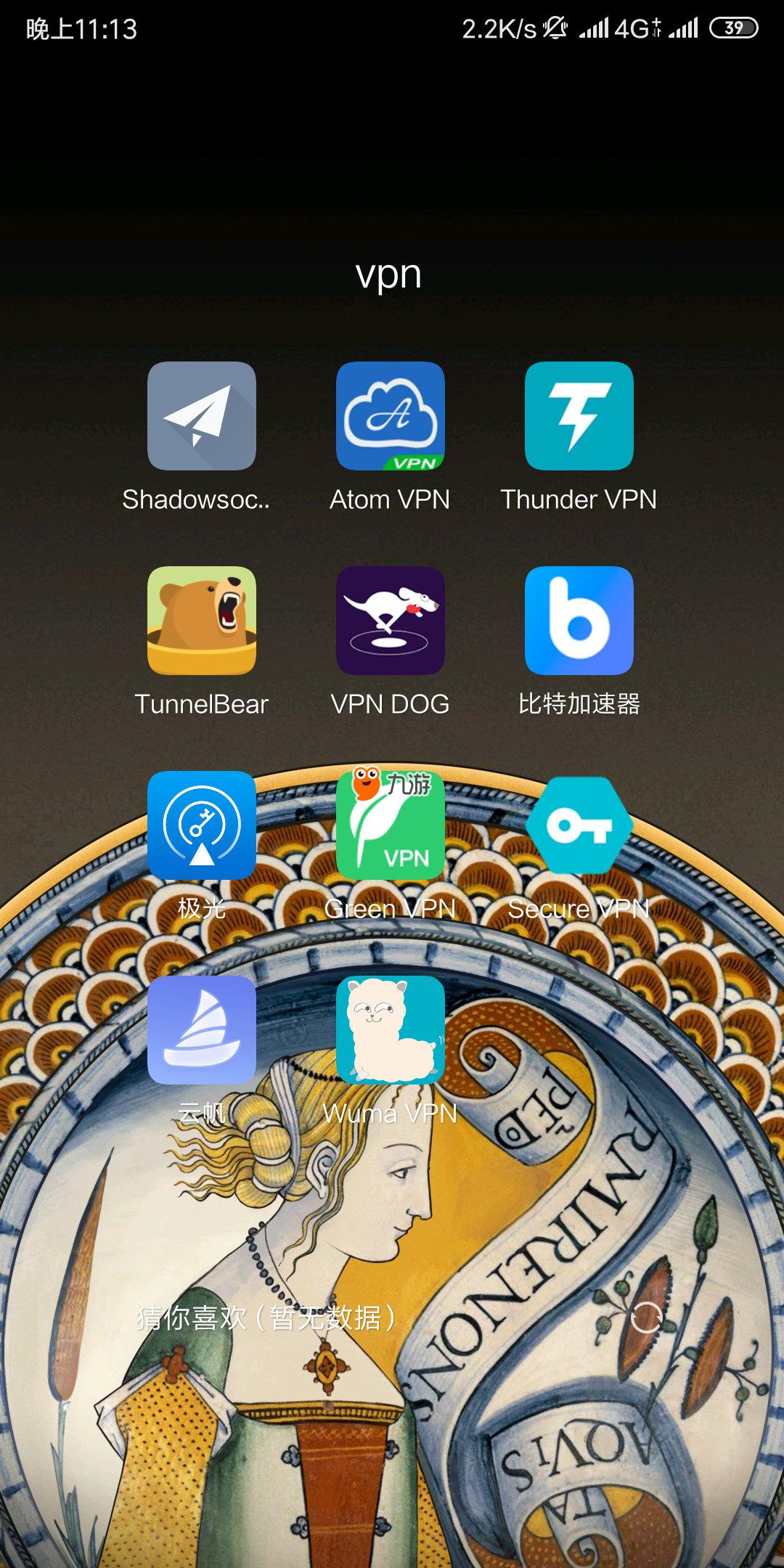Open VPN DOG
The height and width of the screenshot is (1568, 784).
tap(391, 621)
